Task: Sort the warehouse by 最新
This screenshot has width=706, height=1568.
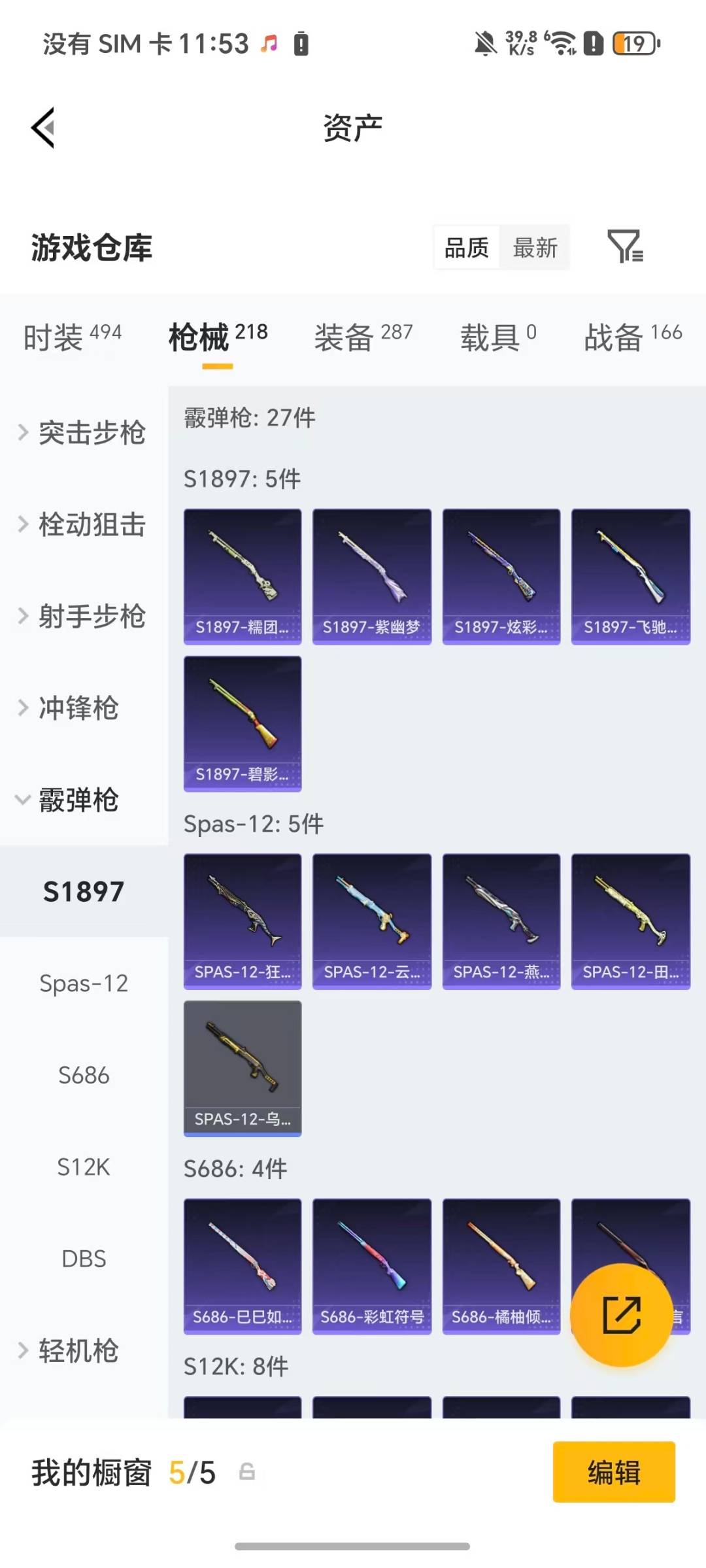Action: (535, 248)
